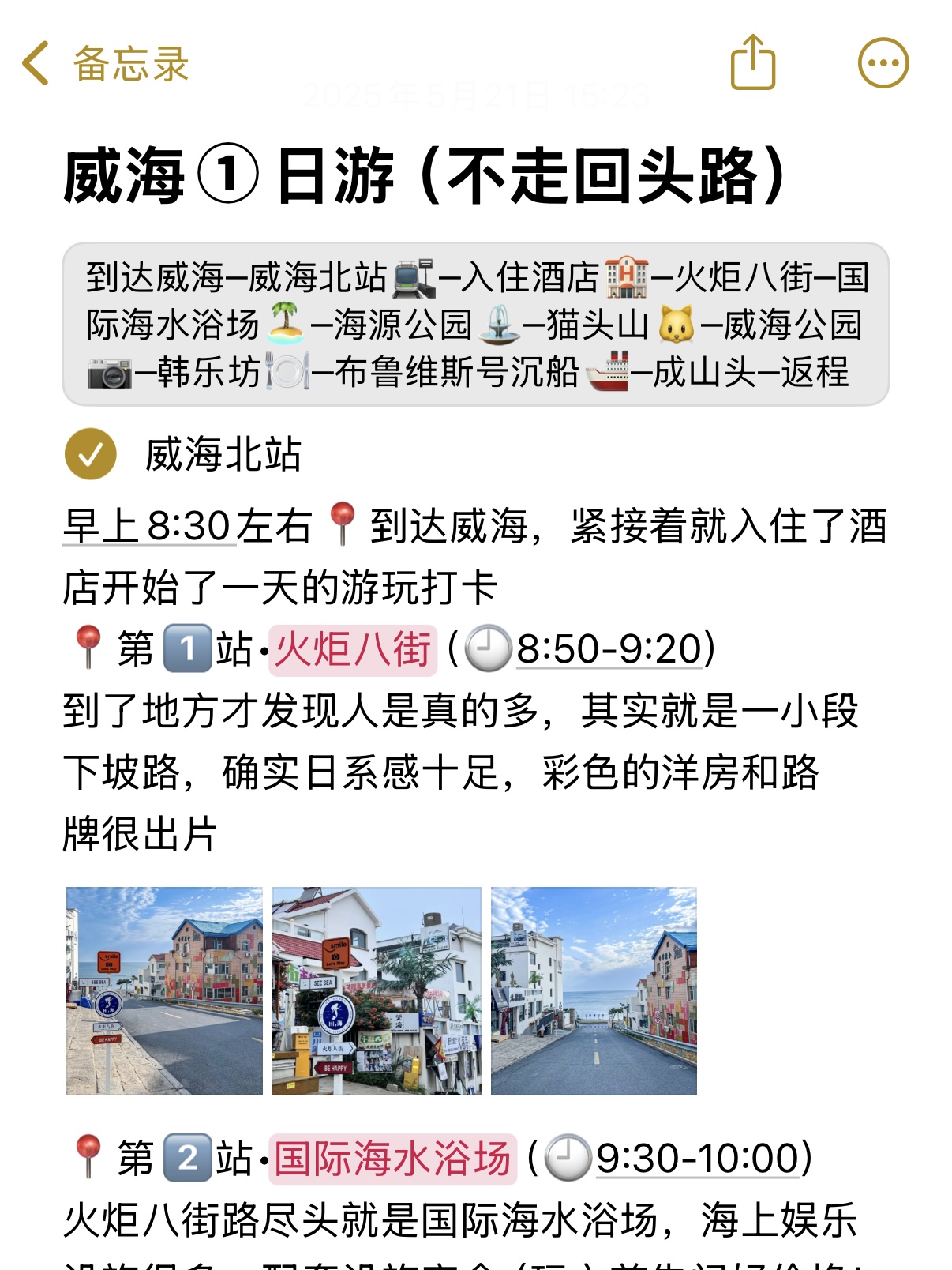
Task: View the middle photo with the palm tree
Action: click(377, 990)
